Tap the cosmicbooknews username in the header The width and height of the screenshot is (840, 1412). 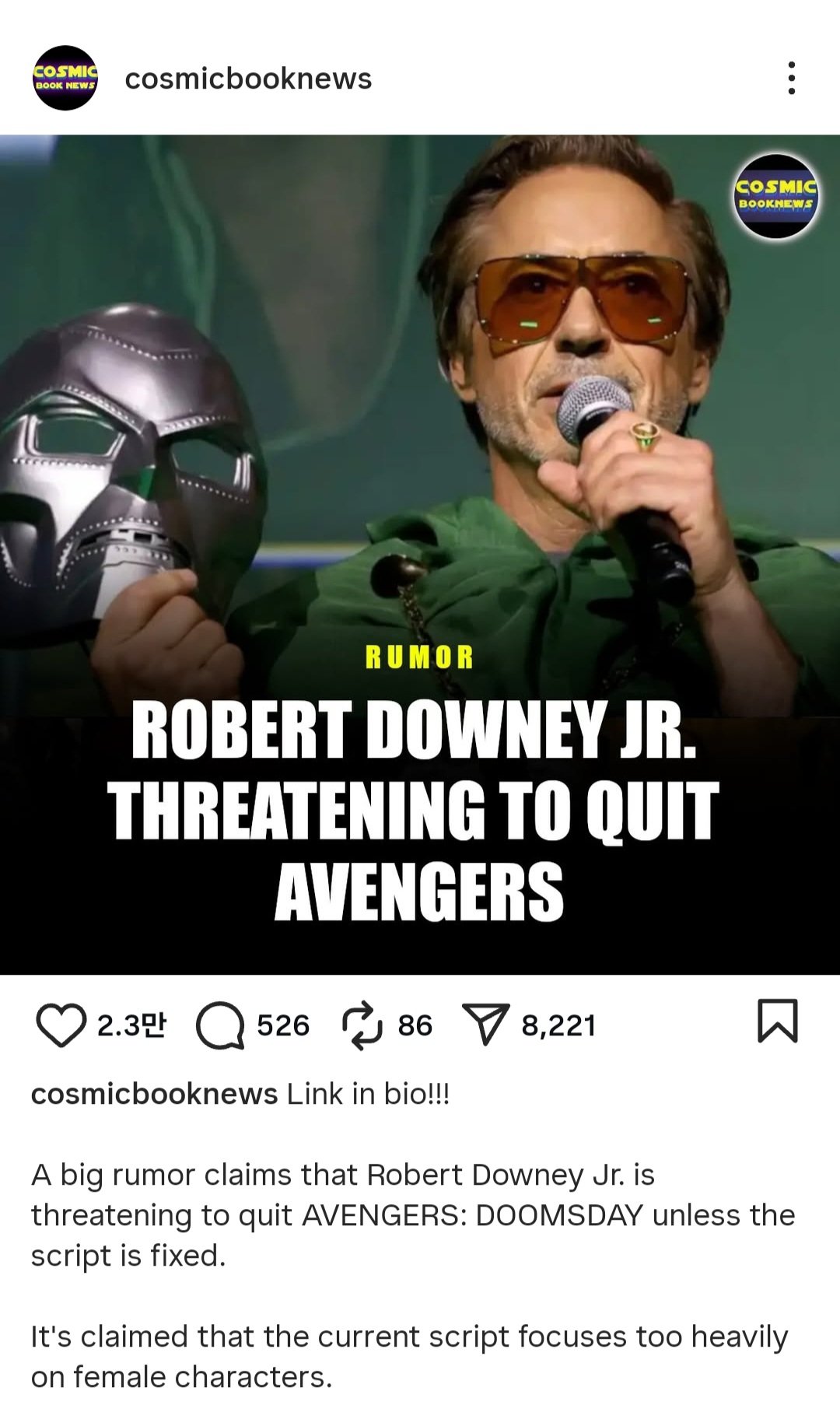point(248,79)
